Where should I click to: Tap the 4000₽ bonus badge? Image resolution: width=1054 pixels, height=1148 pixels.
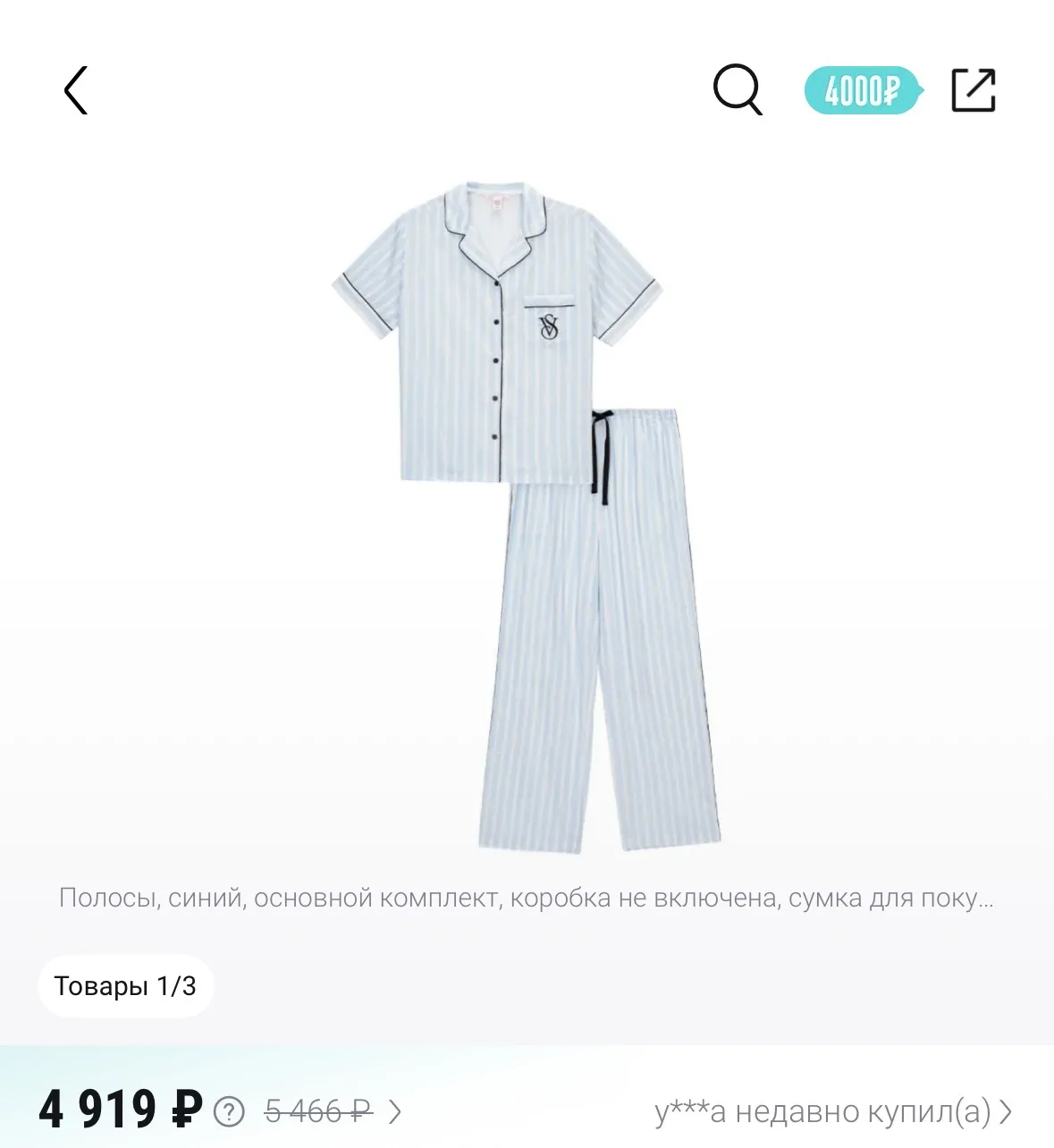click(863, 90)
